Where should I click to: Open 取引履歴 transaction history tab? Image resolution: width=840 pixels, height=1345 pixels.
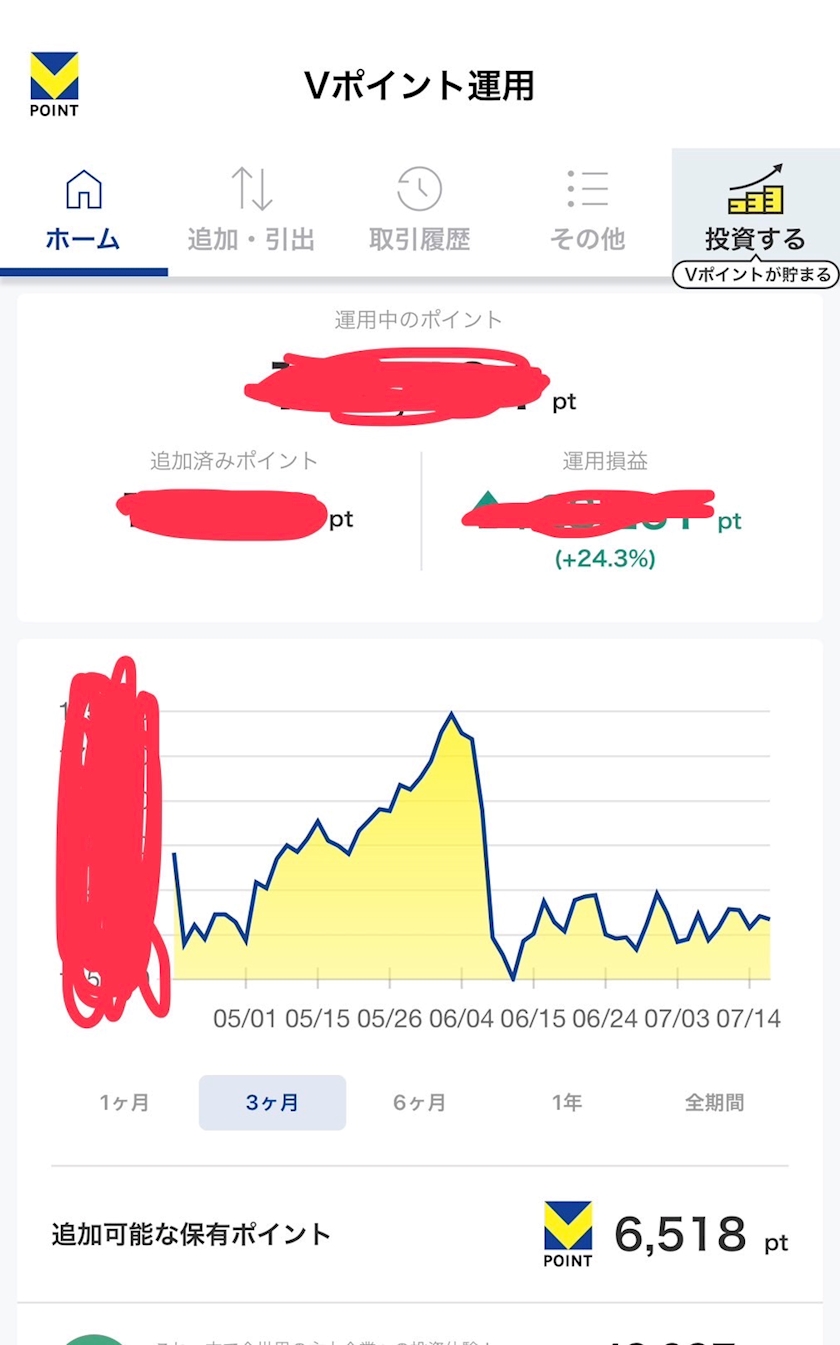coord(420,212)
